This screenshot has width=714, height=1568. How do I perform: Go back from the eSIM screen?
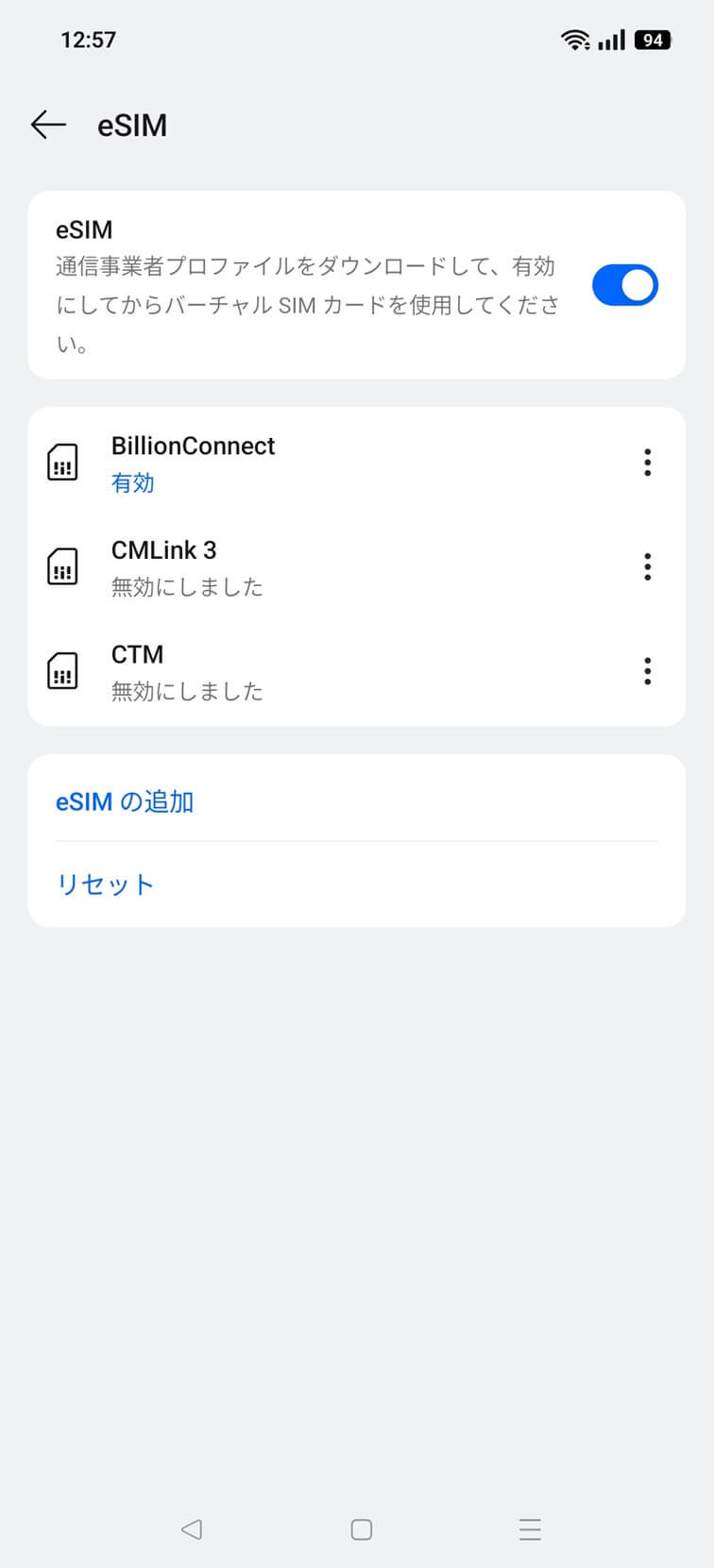[x=48, y=125]
